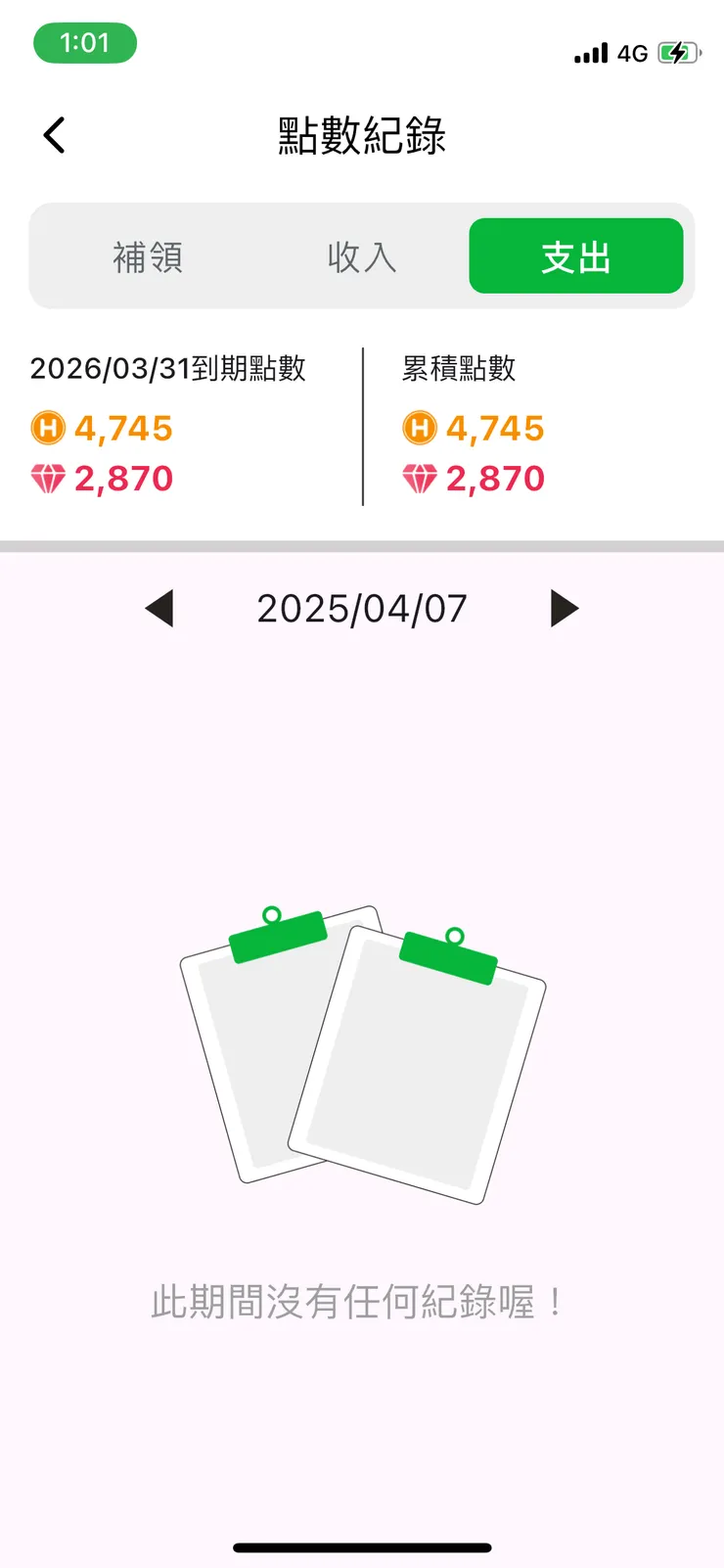Select the active 支出 tab
This screenshot has height=1568, width=724.
click(x=575, y=256)
